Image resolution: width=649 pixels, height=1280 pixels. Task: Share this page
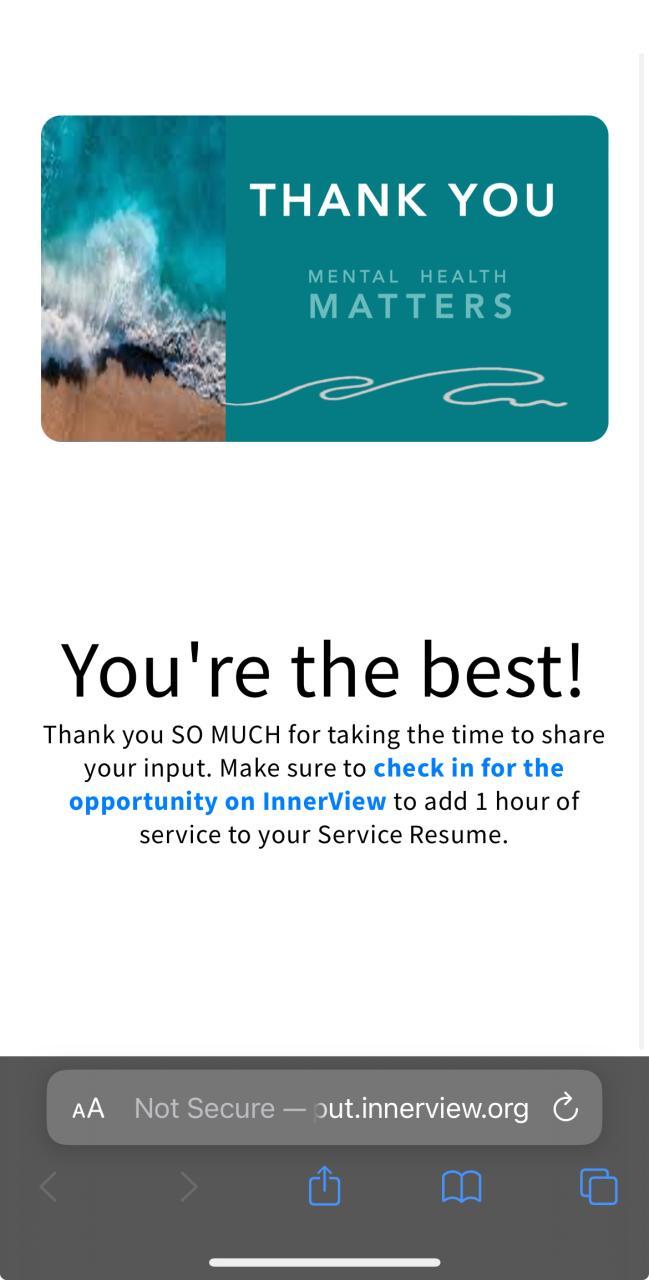(324, 1186)
